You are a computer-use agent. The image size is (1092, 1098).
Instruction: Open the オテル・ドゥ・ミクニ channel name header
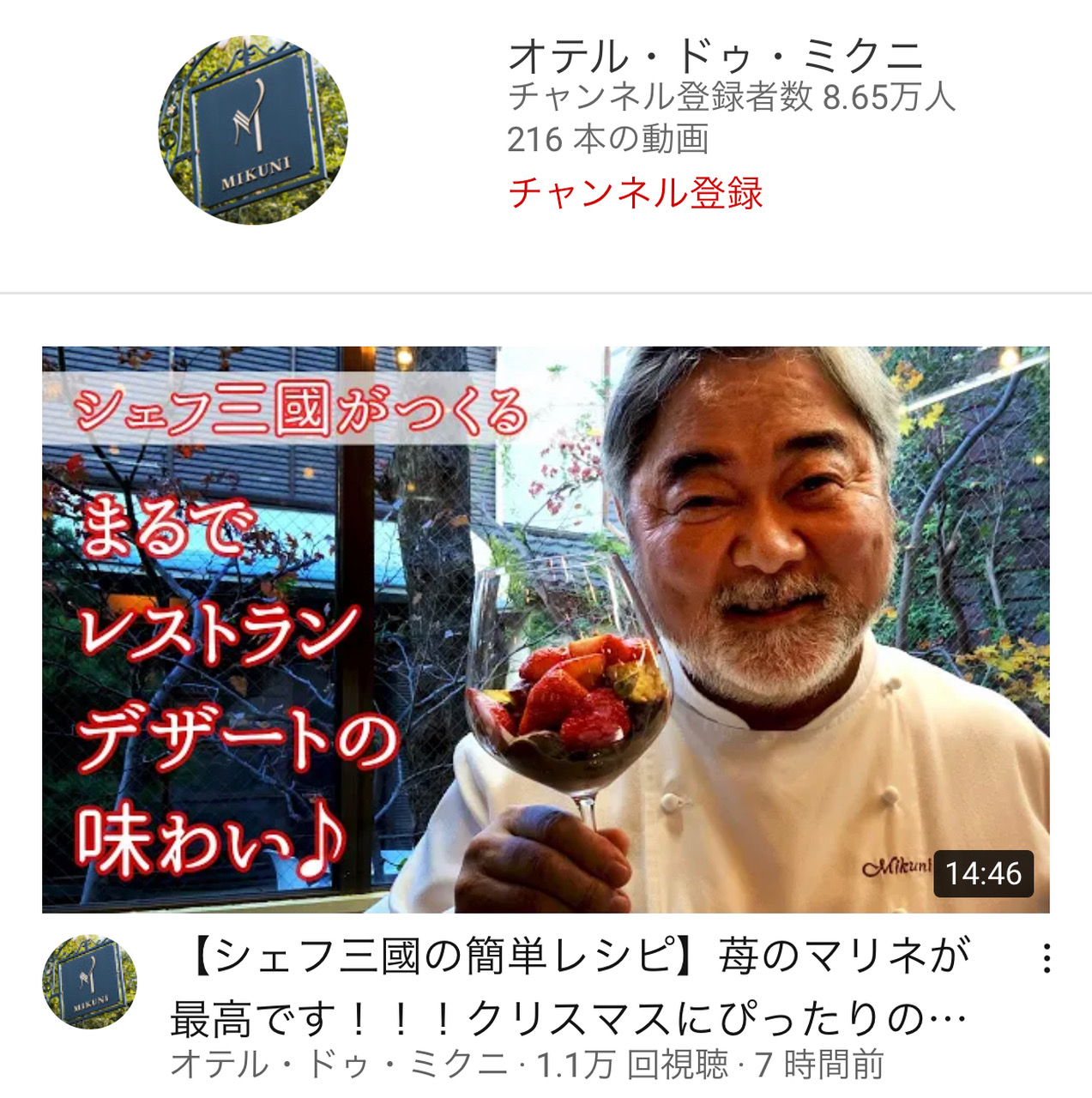click(715, 57)
